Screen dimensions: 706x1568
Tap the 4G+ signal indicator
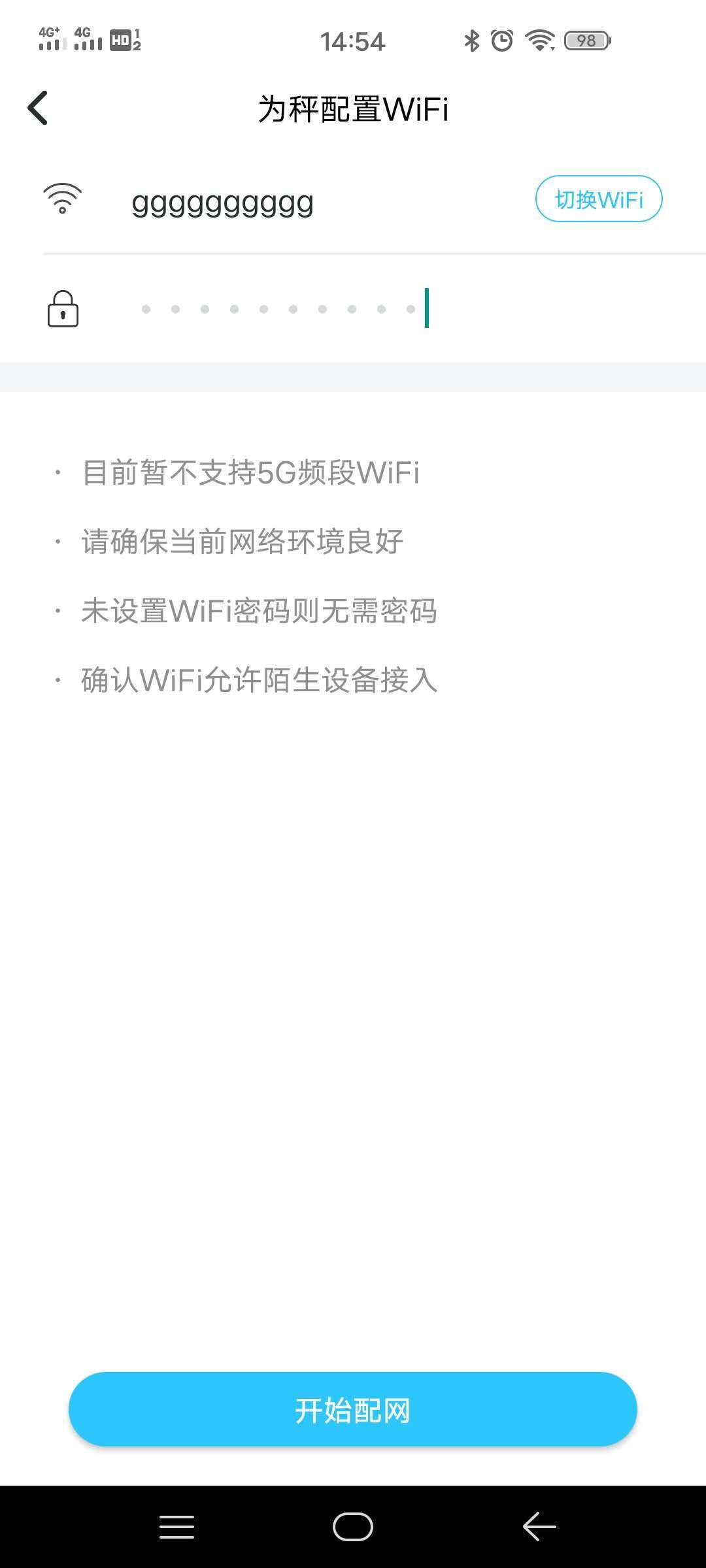click(50, 41)
